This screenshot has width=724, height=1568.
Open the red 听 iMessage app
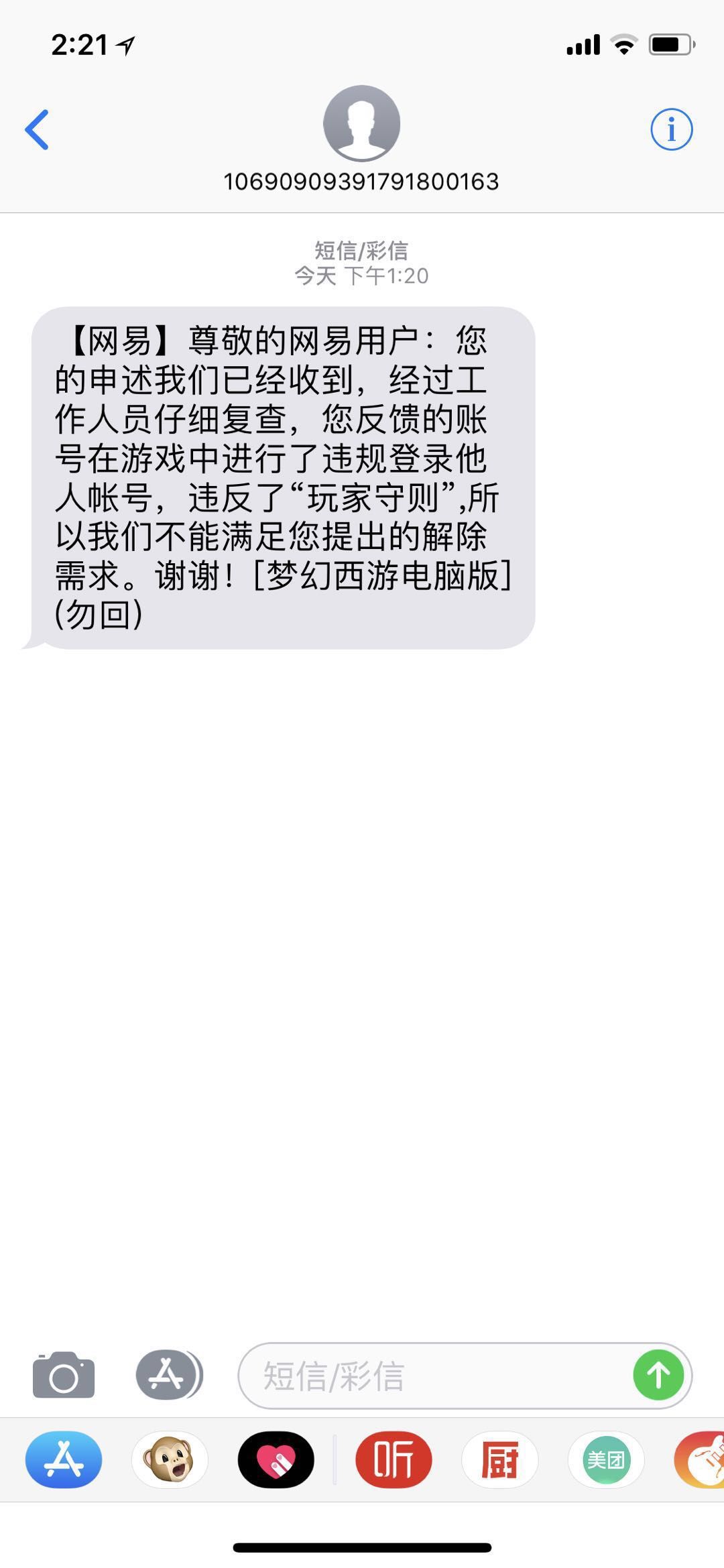pyautogui.click(x=394, y=1459)
